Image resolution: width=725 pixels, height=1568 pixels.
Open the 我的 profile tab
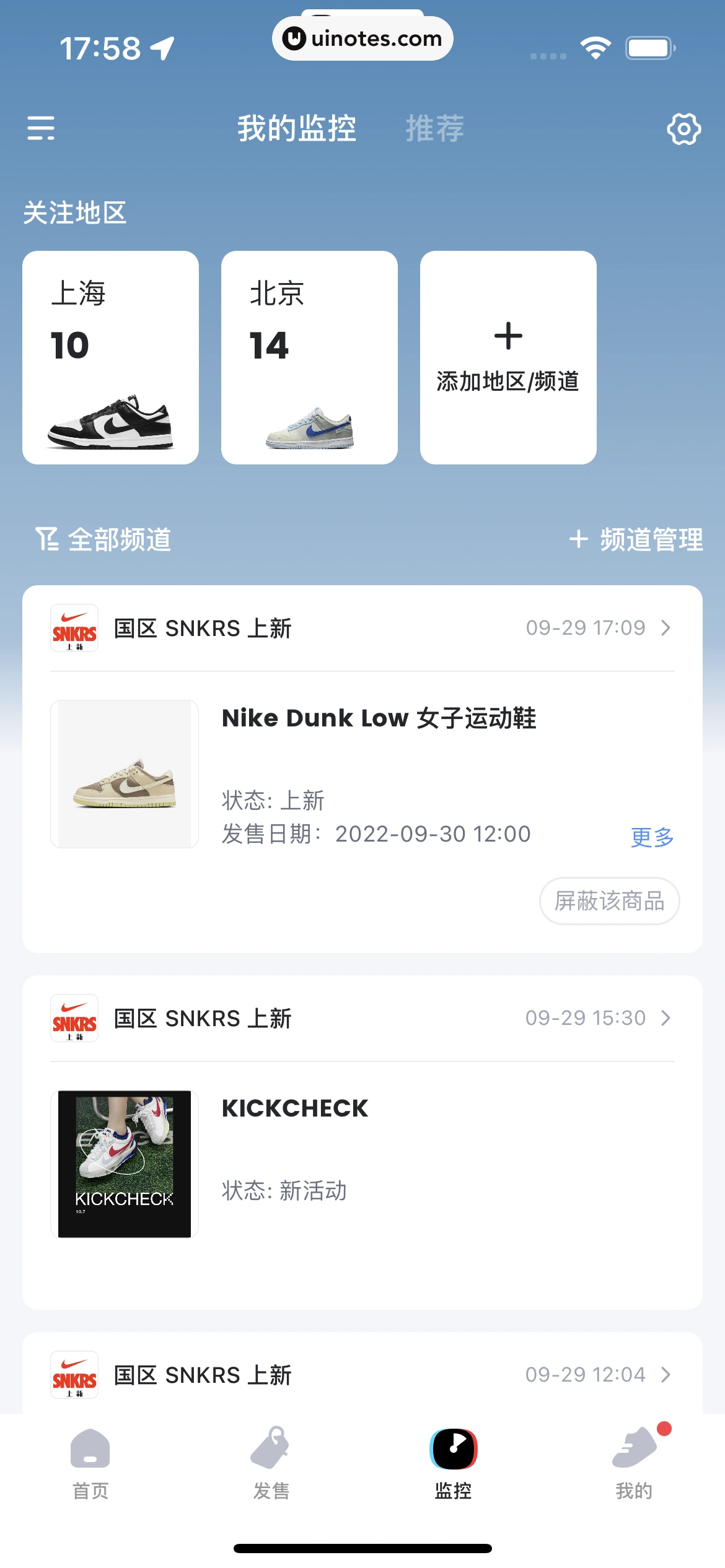(634, 1464)
